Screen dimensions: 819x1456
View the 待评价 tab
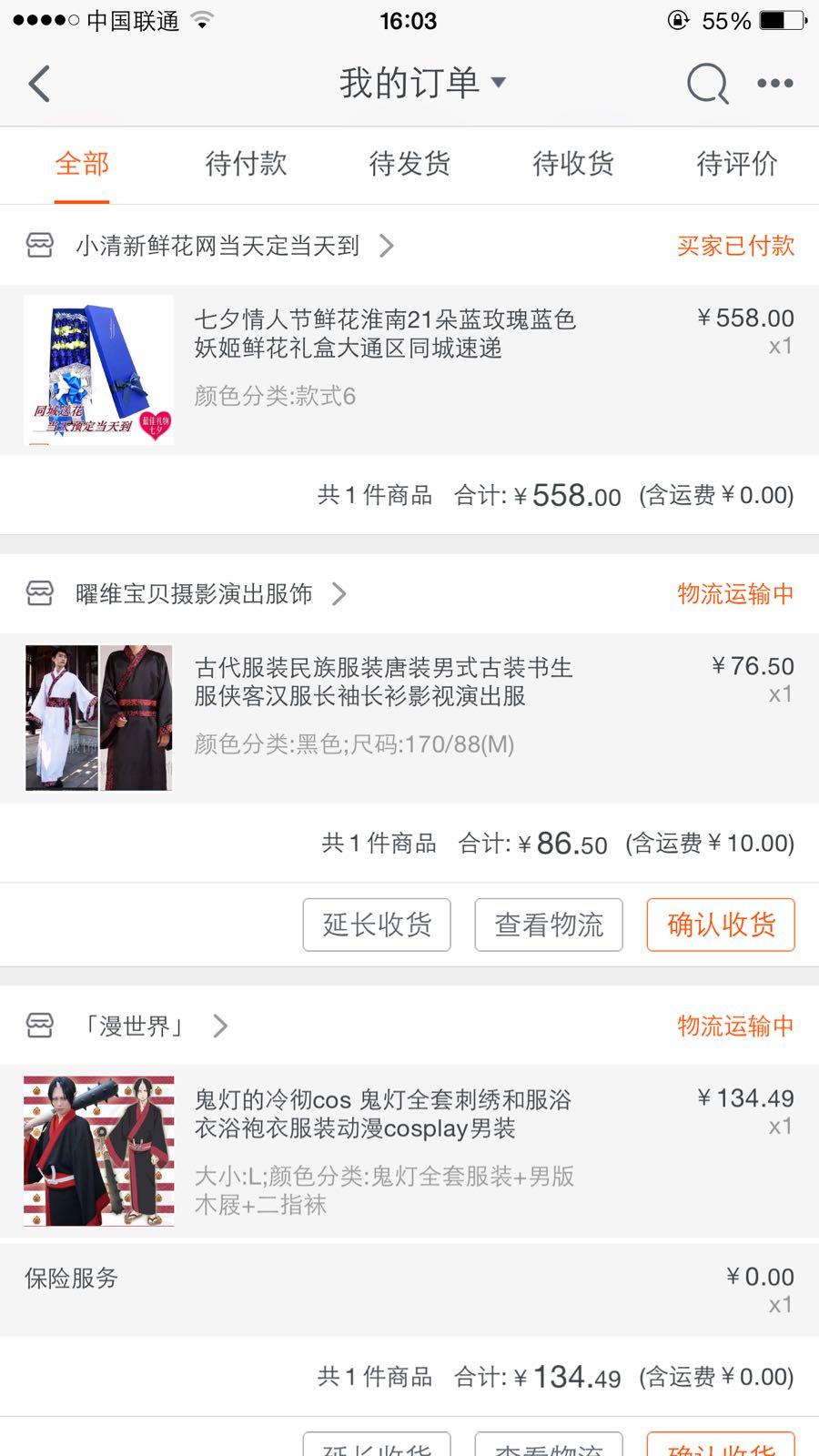pos(736,164)
